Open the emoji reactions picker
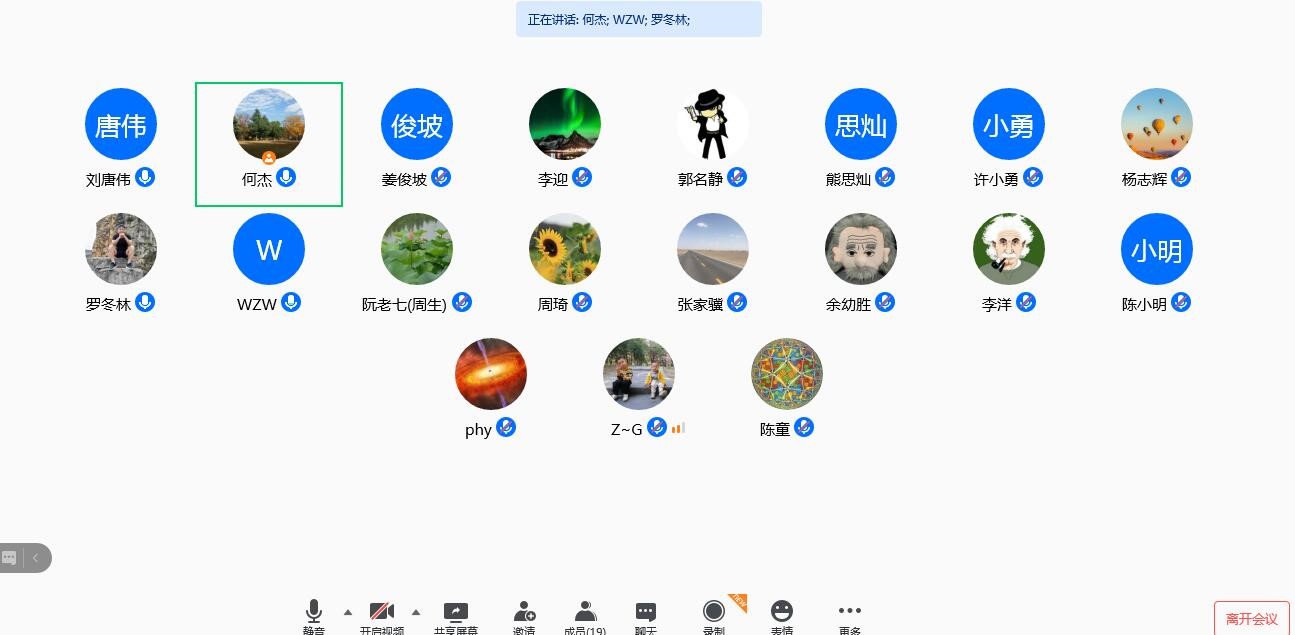 (x=782, y=613)
